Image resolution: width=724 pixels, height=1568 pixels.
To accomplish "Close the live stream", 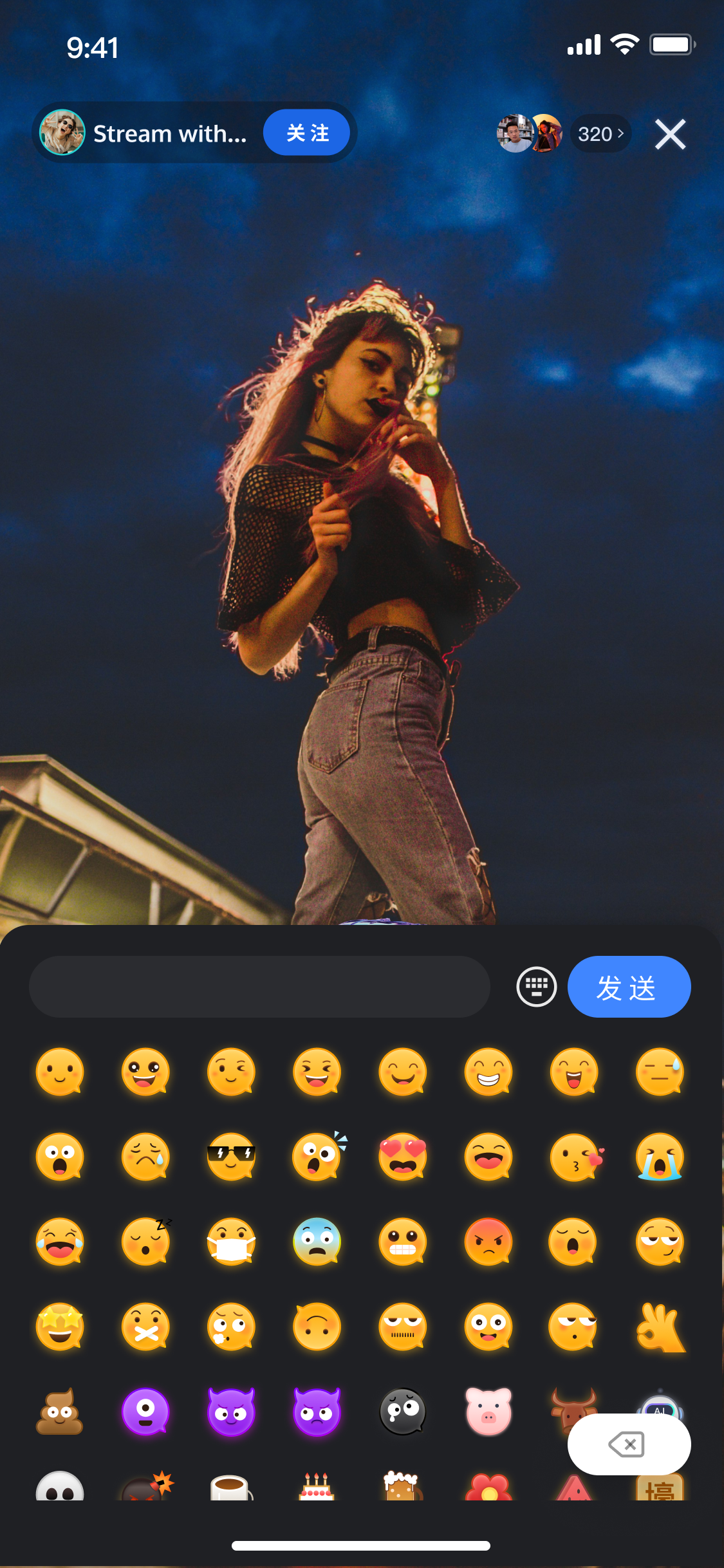I will (x=670, y=135).
